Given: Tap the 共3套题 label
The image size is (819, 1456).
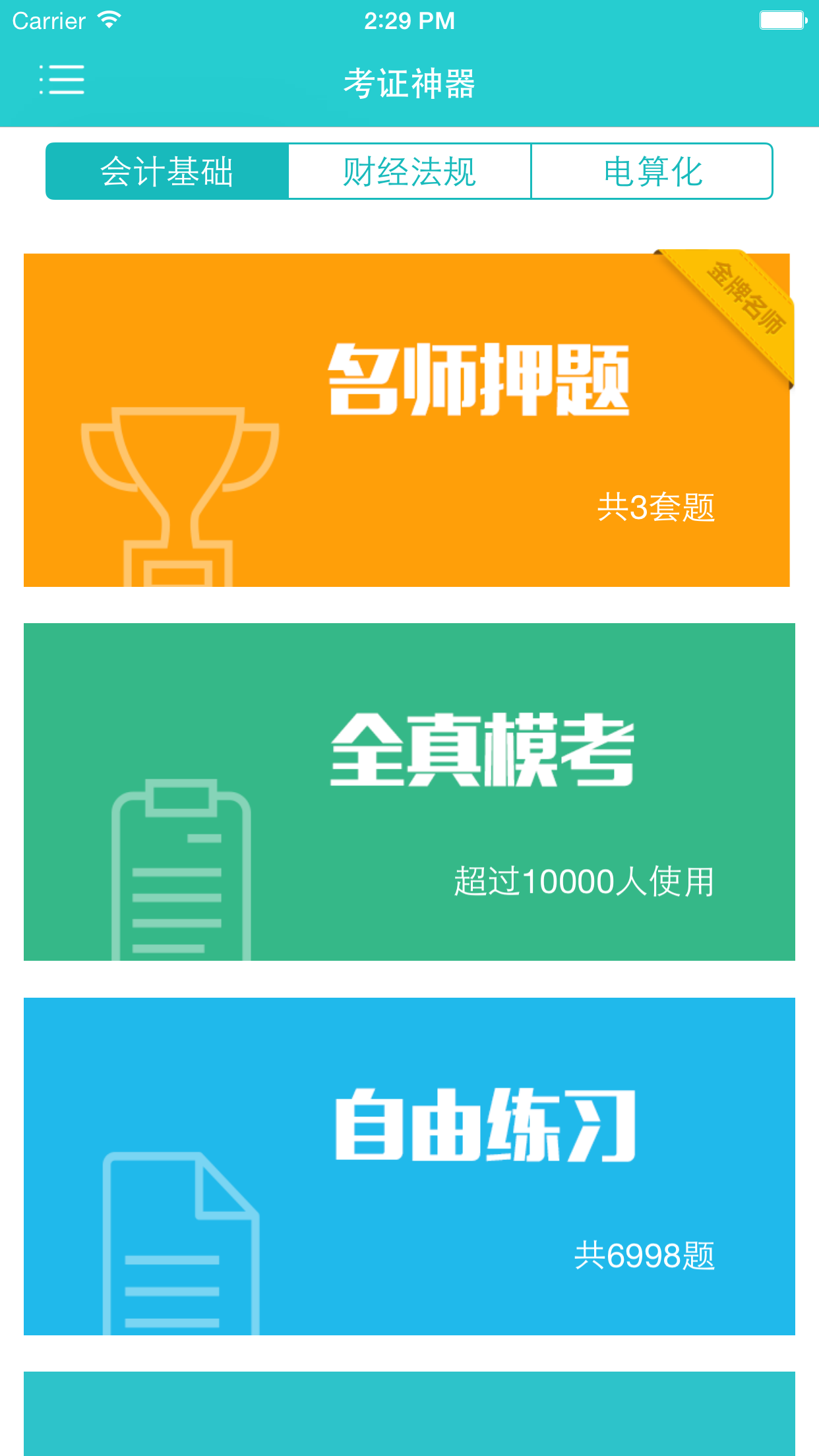Looking at the screenshot, I should [x=655, y=506].
